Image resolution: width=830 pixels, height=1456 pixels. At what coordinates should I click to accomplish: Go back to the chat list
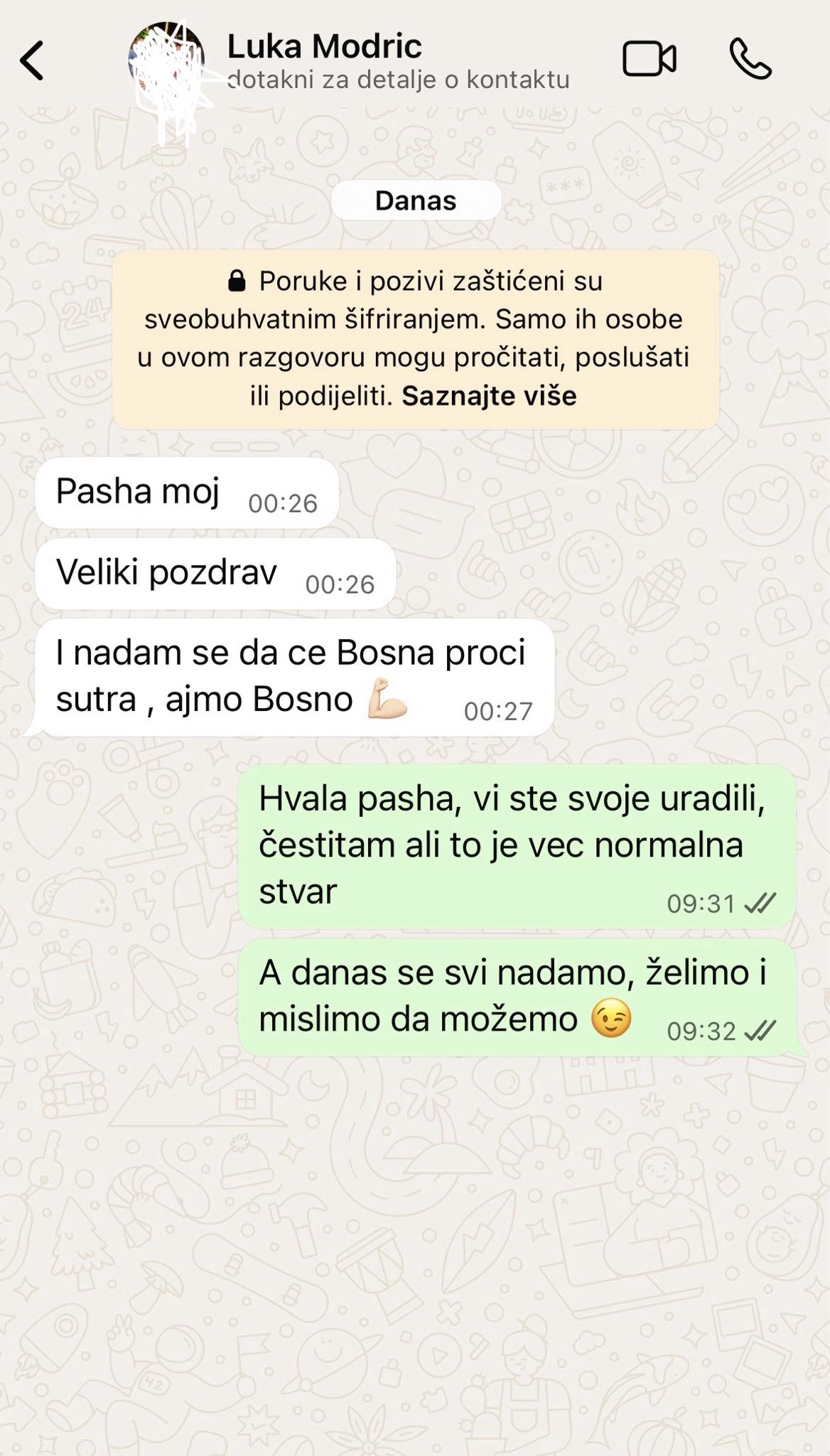click(32, 60)
